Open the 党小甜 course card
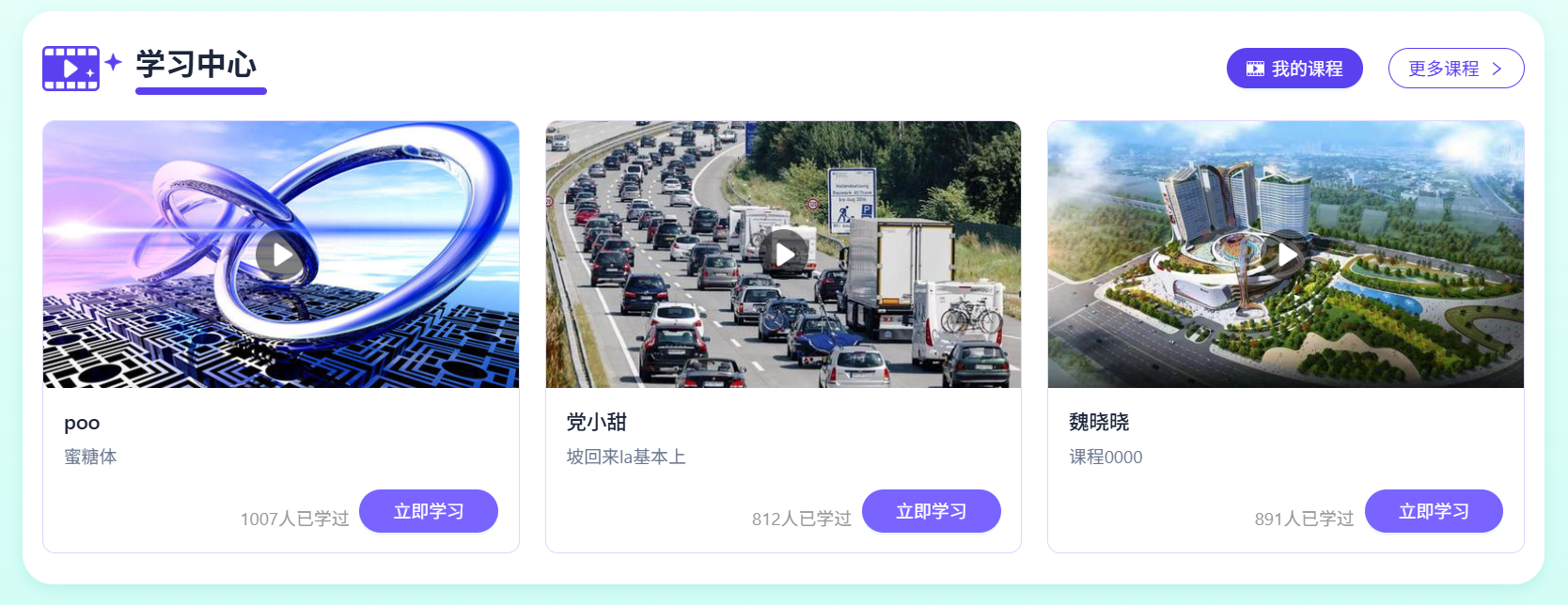Image resolution: width=1568 pixels, height=605 pixels. [783, 336]
